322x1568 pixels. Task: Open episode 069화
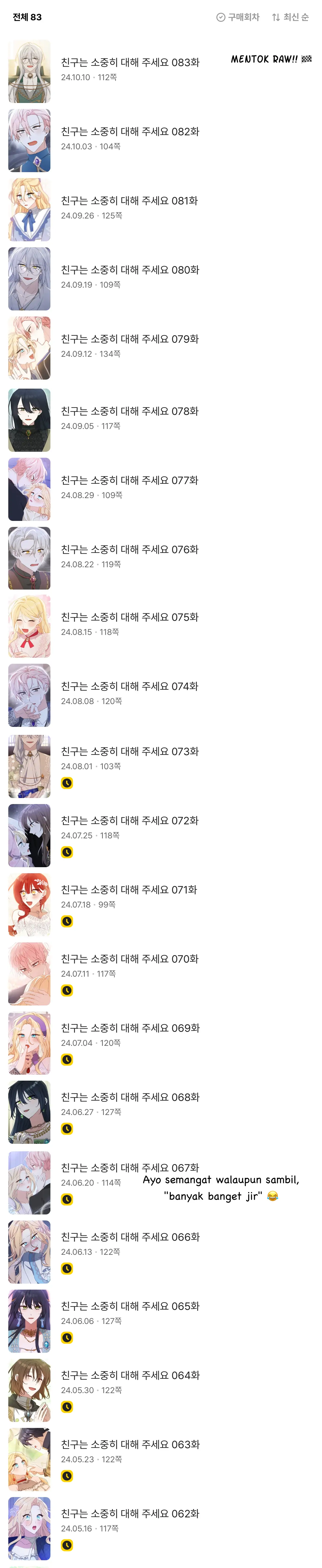pos(130,1028)
